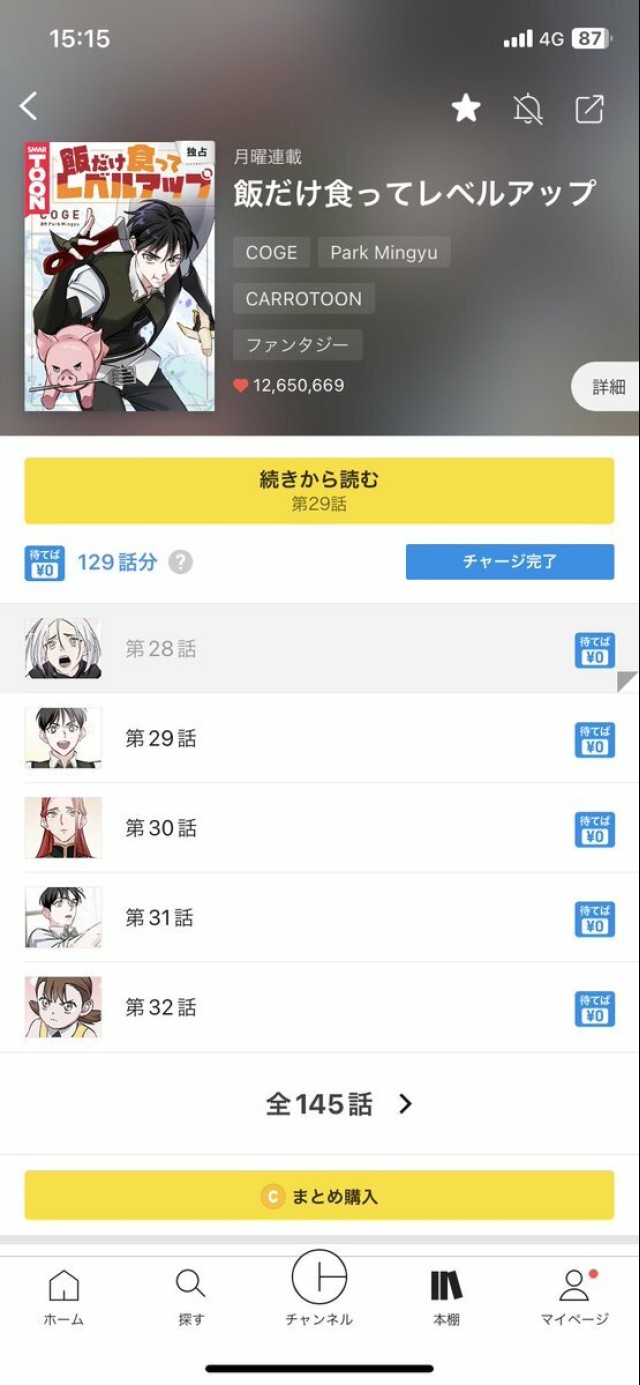Image resolution: width=640 pixels, height=1385 pixels.
Task: Share this manga via share icon
Action: (x=589, y=108)
